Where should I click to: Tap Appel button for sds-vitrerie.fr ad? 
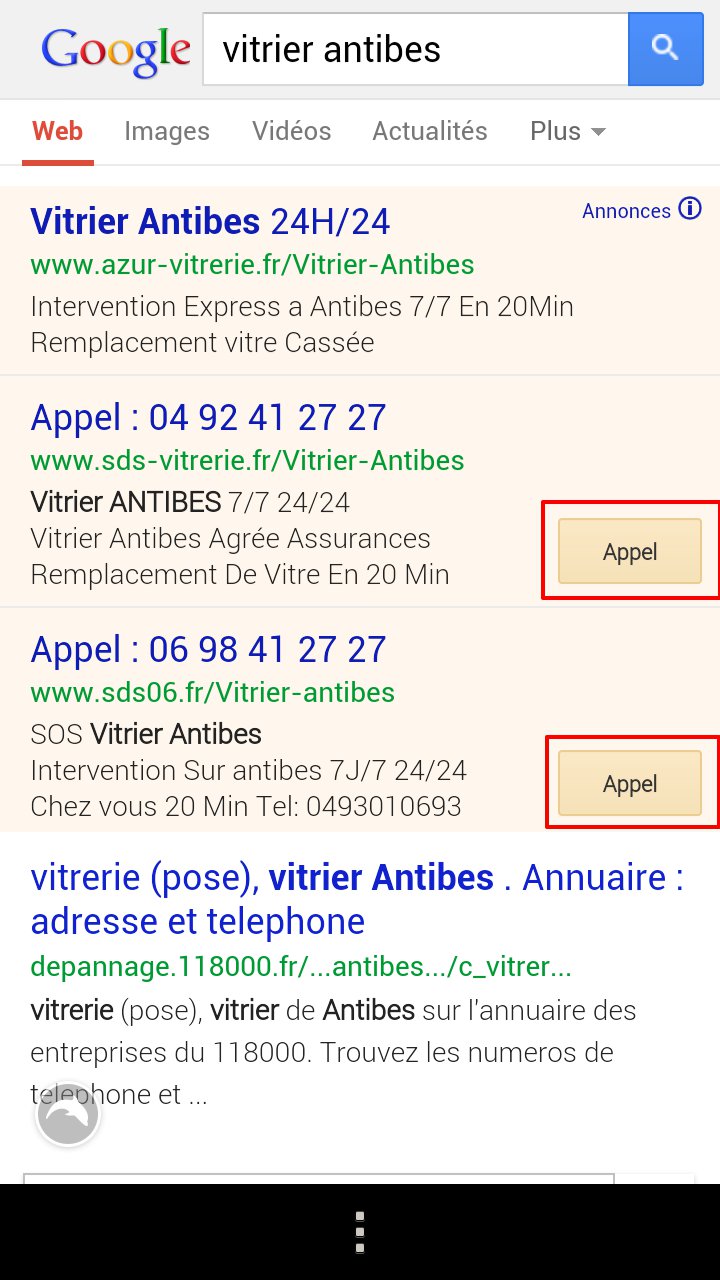pyautogui.click(x=630, y=551)
